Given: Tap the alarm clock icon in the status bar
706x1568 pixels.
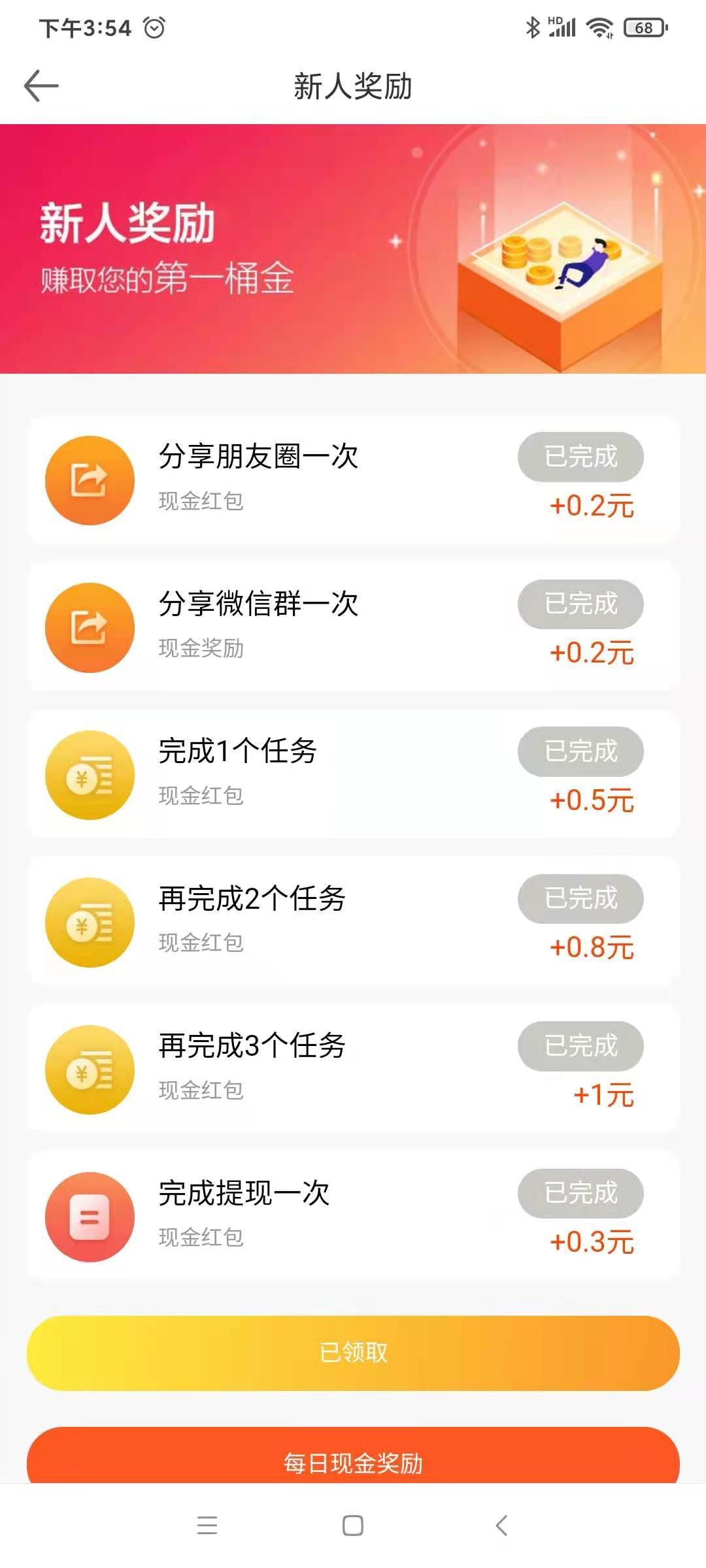Looking at the screenshot, I should [152, 27].
